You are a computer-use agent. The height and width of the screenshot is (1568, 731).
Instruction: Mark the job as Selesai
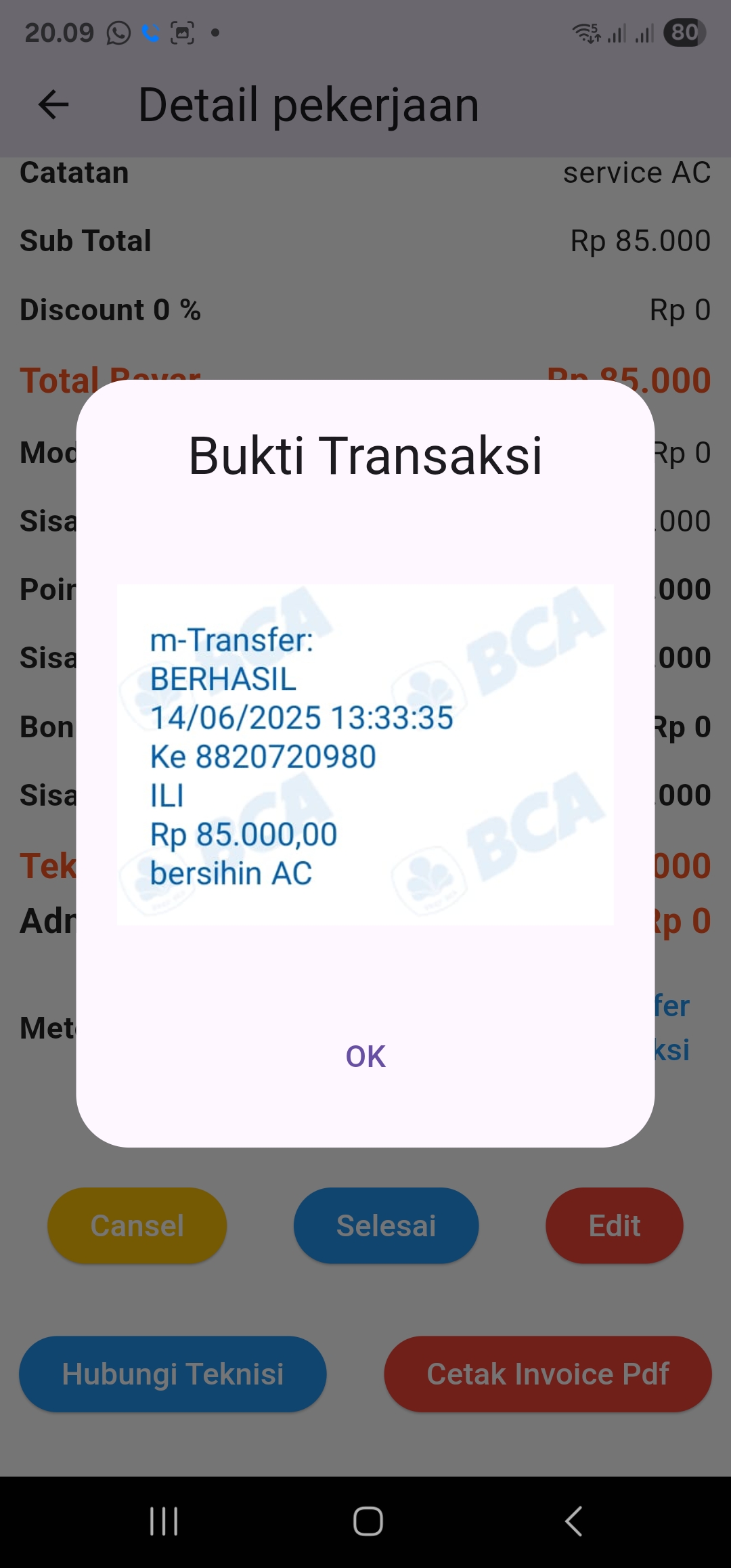pos(386,1225)
